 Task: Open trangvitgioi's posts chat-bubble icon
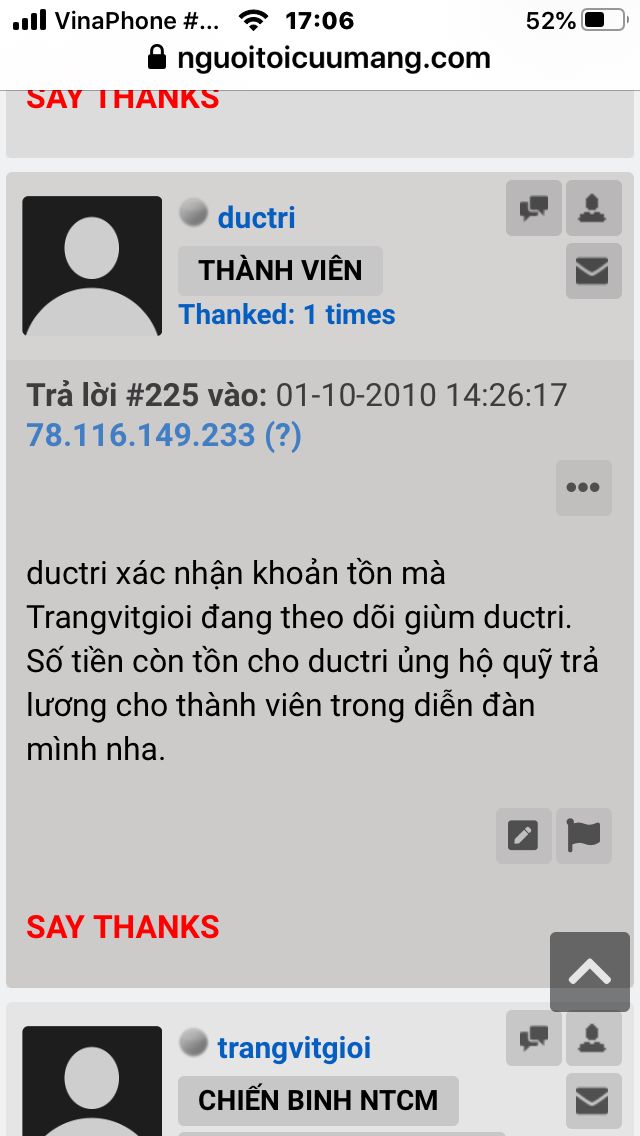click(x=533, y=1038)
